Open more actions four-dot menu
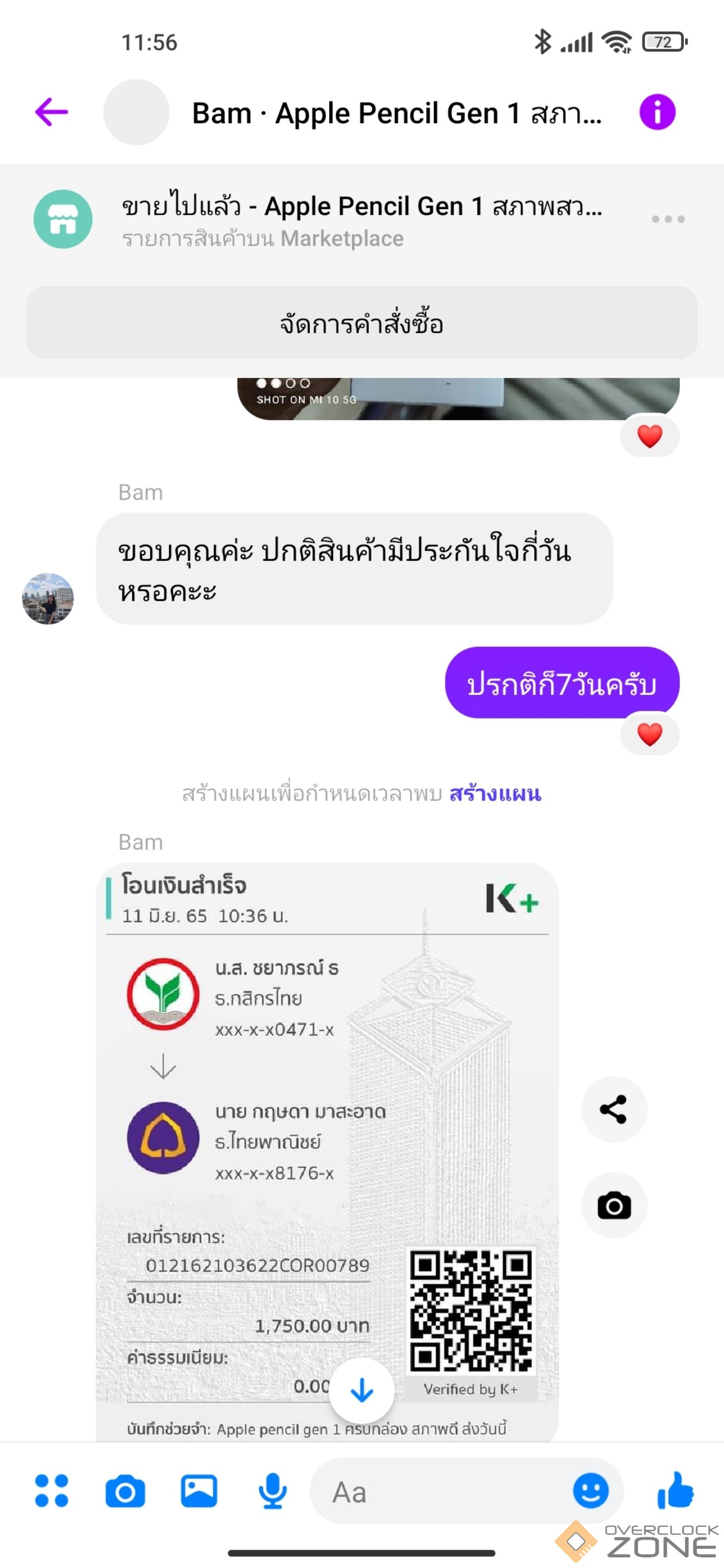Image resolution: width=724 pixels, height=1568 pixels. tap(52, 1492)
